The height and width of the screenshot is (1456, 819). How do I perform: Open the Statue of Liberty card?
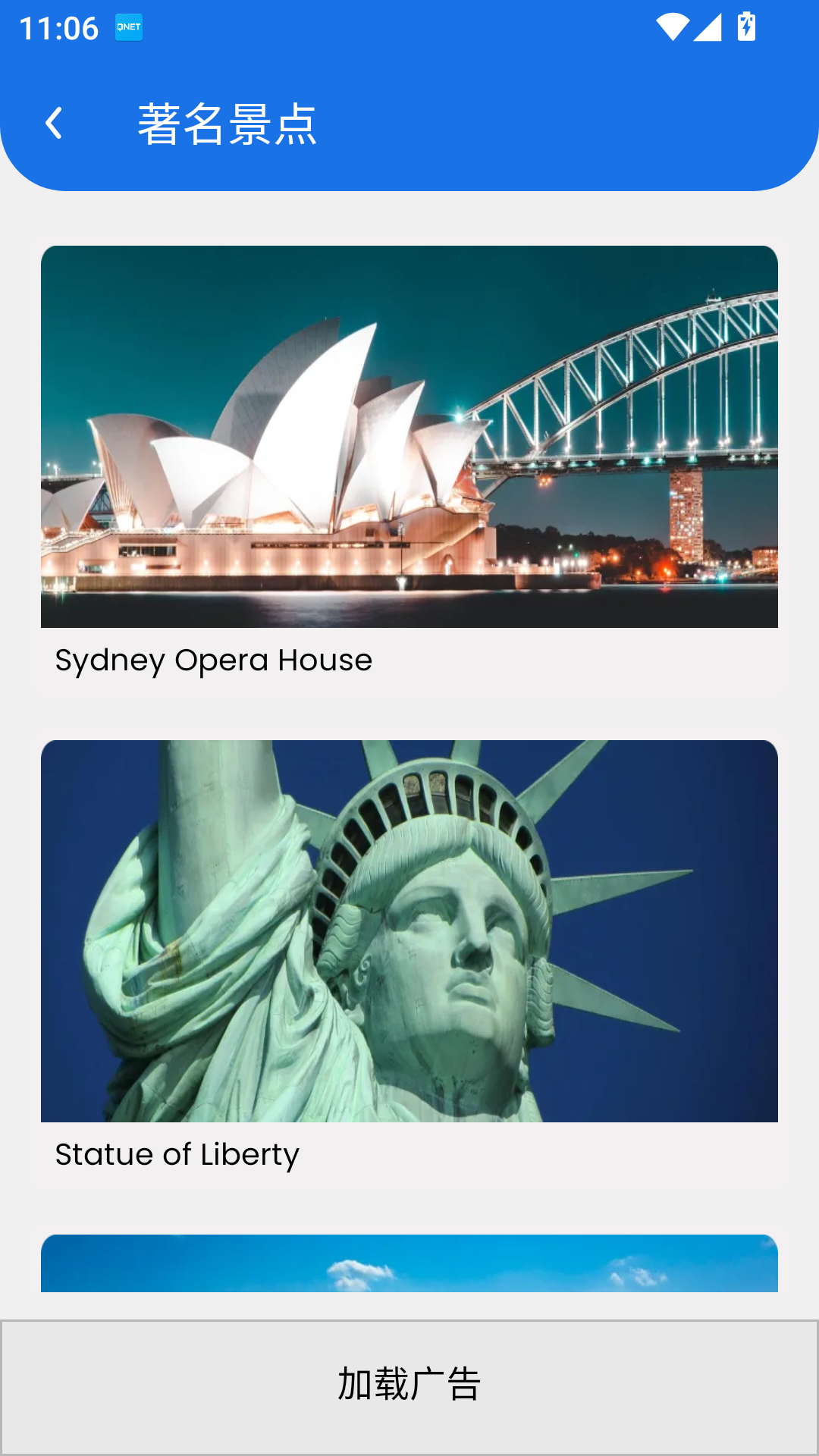[409, 955]
